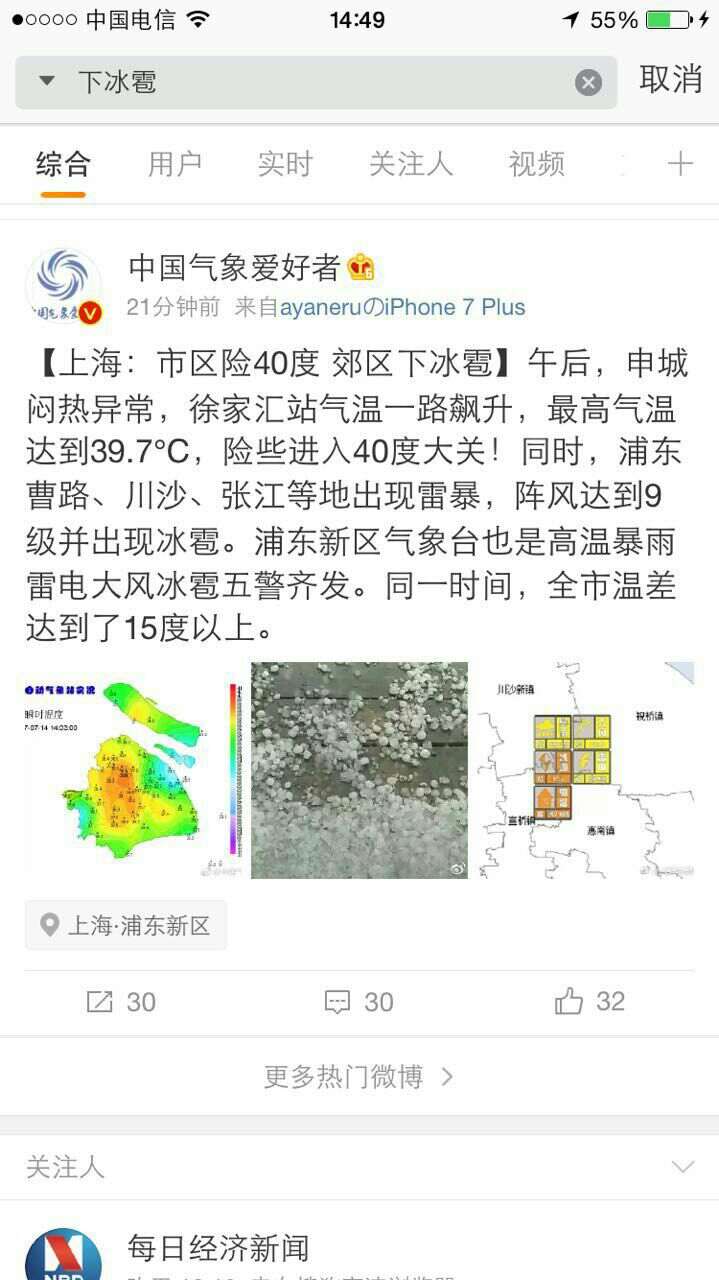Open location tag 上海·浦东新区
Image resolution: width=719 pixels, height=1280 pixels.
click(126, 925)
